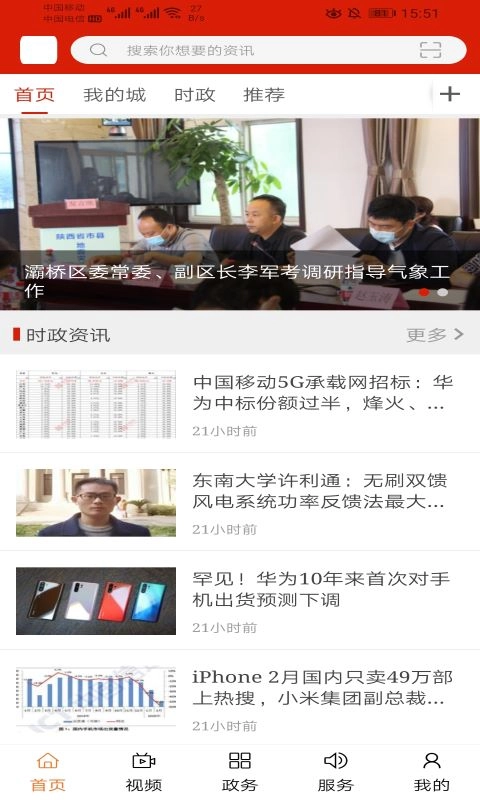The image size is (480, 800).
Task: Open the 中国移动5G承载网招标 article
Action: 240,404
